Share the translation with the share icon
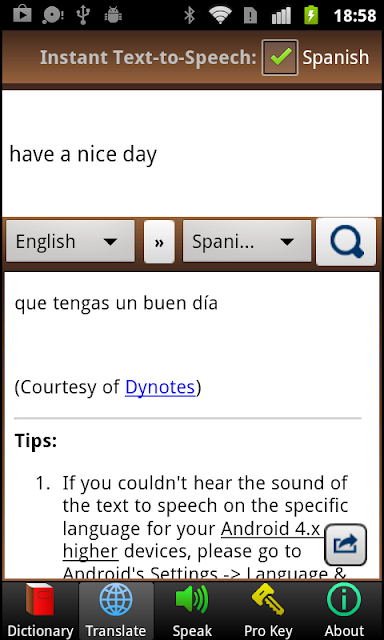This screenshot has height=640, width=384. [345, 545]
